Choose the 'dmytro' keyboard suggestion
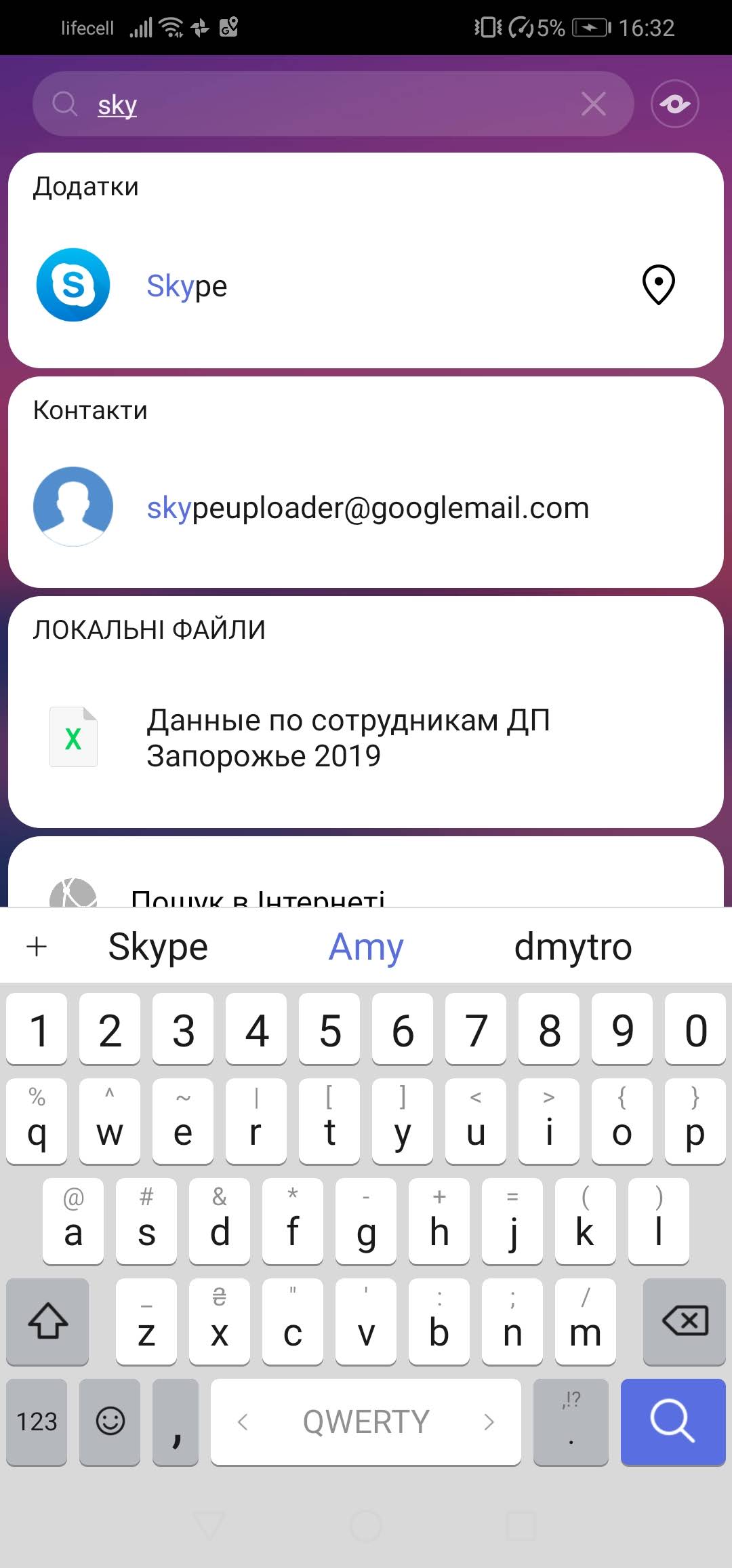The width and height of the screenshot is (732, 1568). pyautogui.click(x=573, y=947)
